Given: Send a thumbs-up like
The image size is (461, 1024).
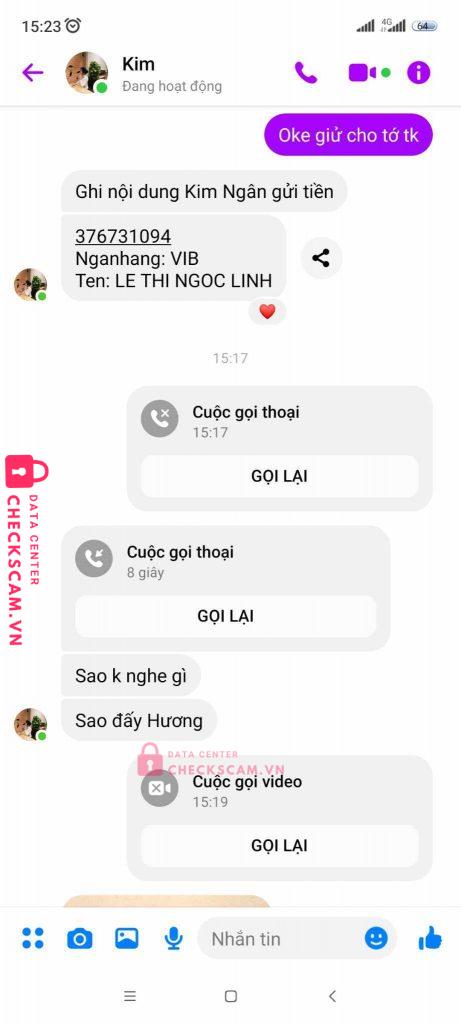Looking at the screenshot, I should (430, 939).
